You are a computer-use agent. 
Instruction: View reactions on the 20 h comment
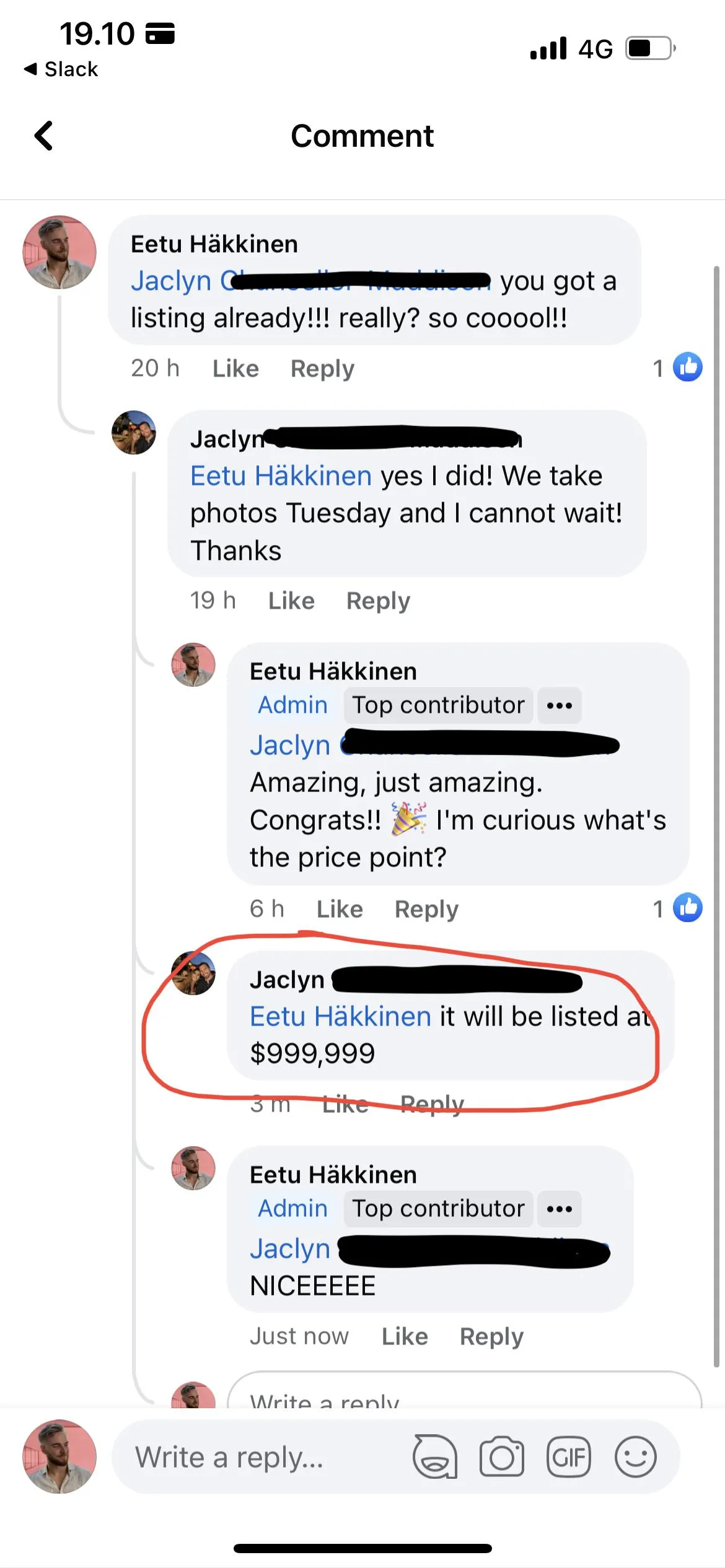point(677,367)
